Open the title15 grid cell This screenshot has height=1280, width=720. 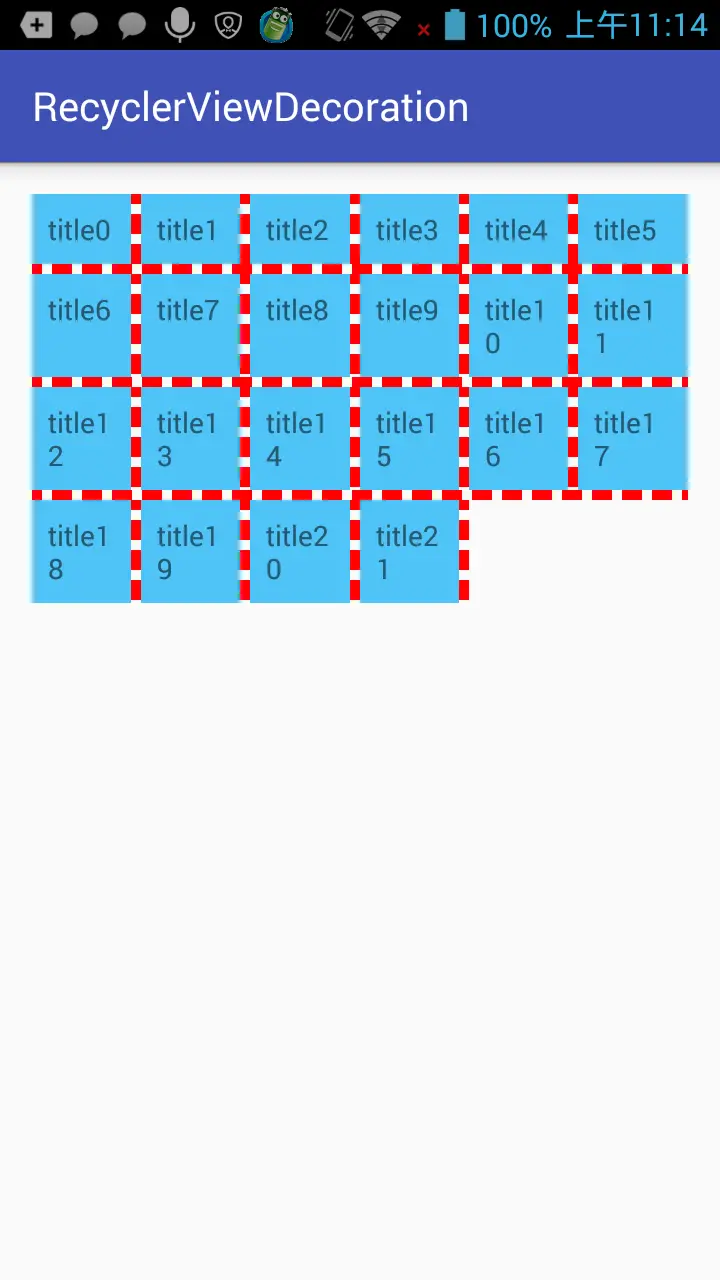pyautogui.click(x=409, y=439)
